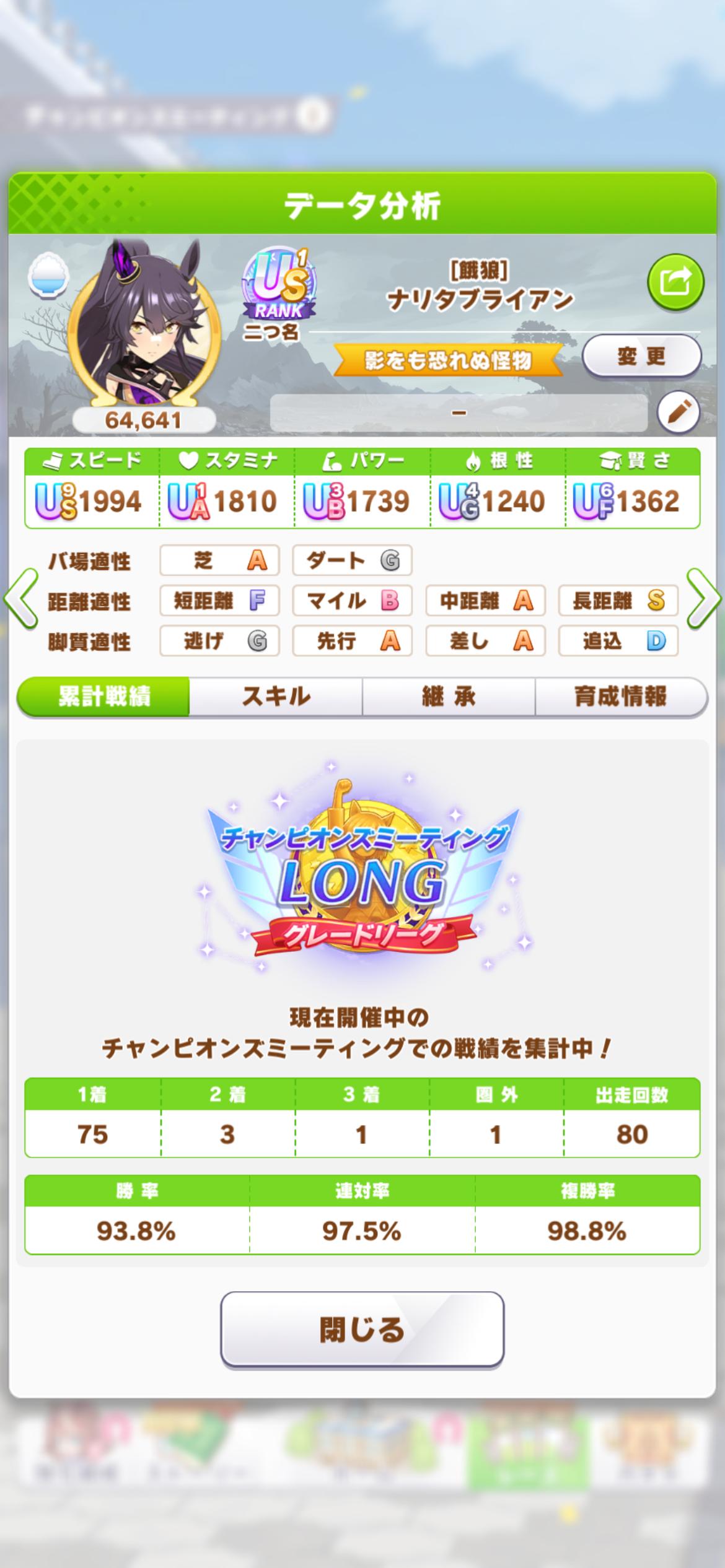Screen dimensions: 725x1568
Task: Go to previous character with left arrow
Action: 21,599
